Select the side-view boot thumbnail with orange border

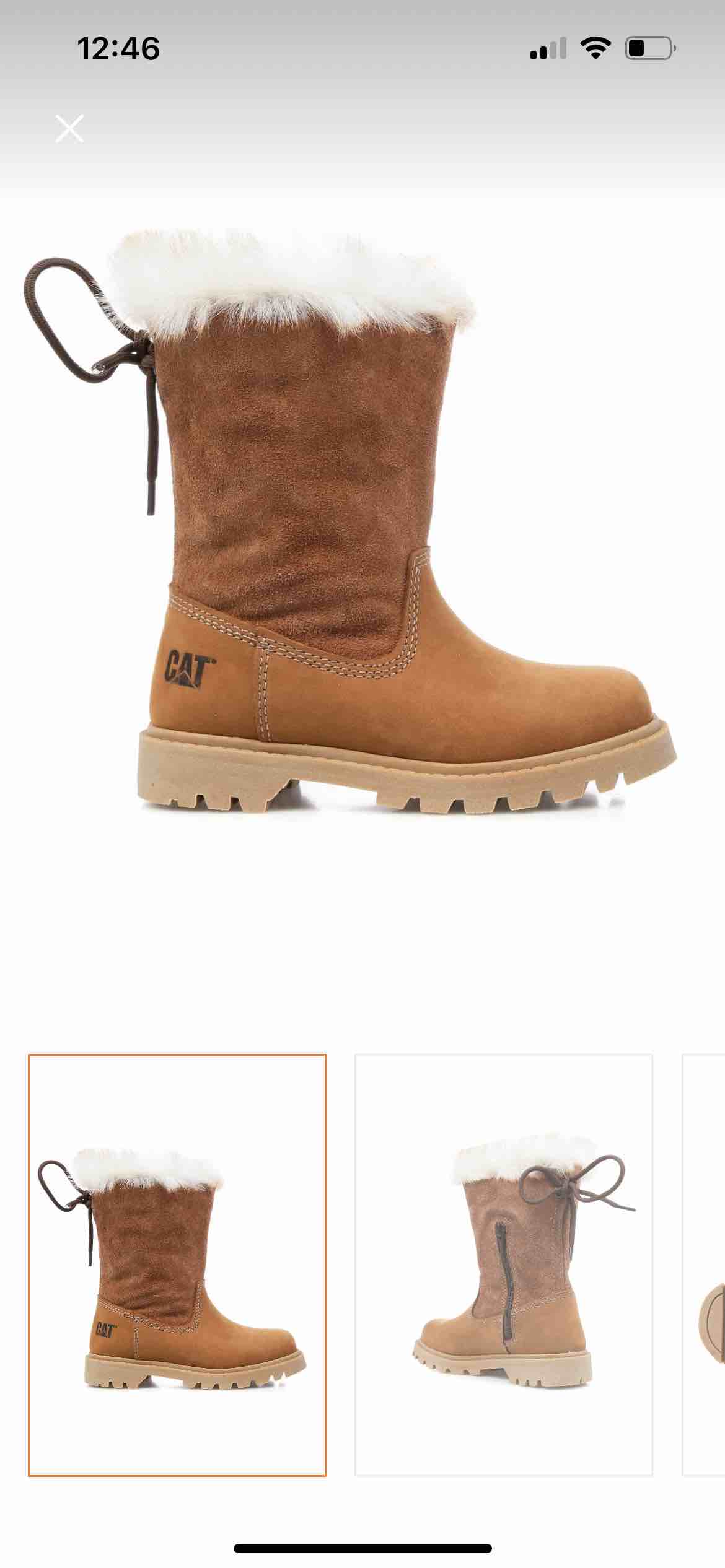177,1265
